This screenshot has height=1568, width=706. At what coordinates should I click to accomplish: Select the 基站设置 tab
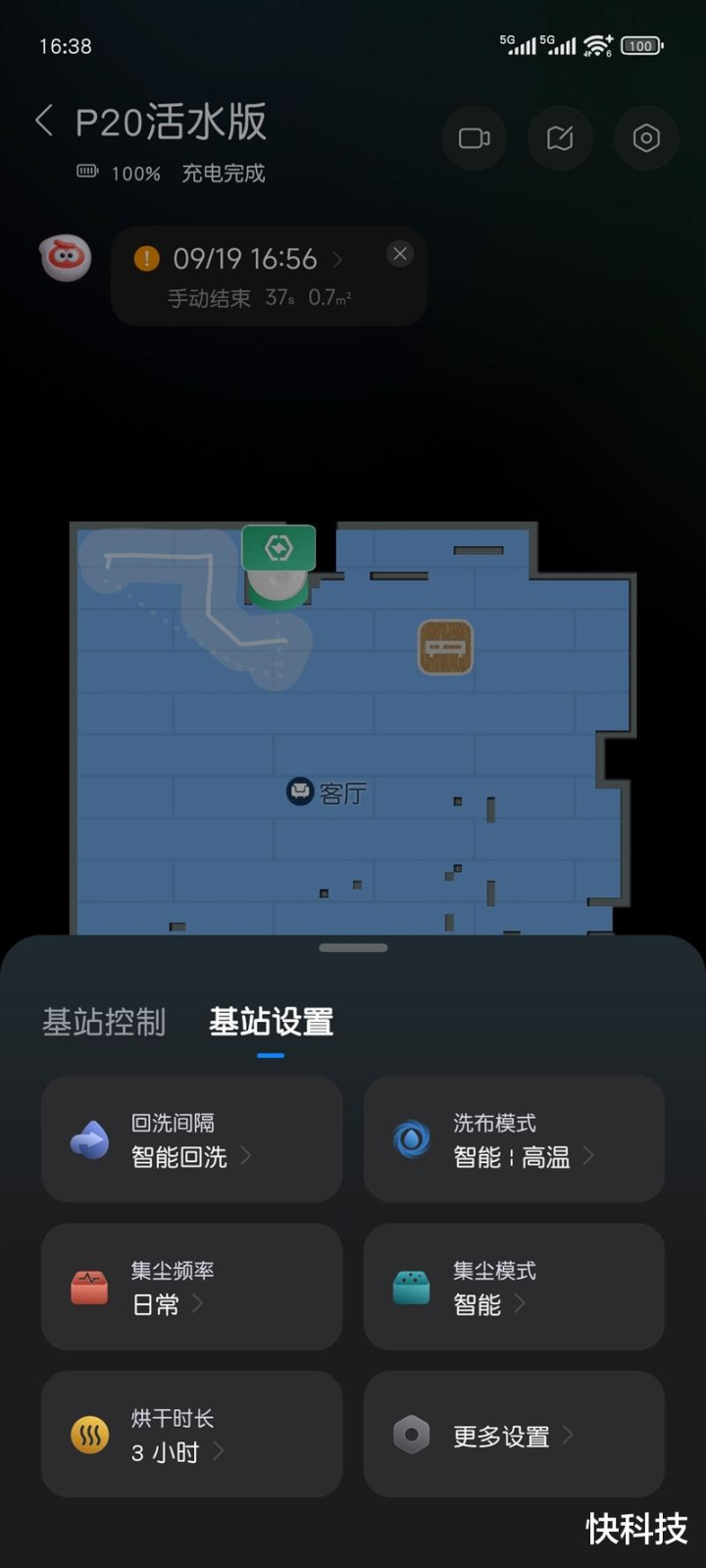click(271, 1022)
